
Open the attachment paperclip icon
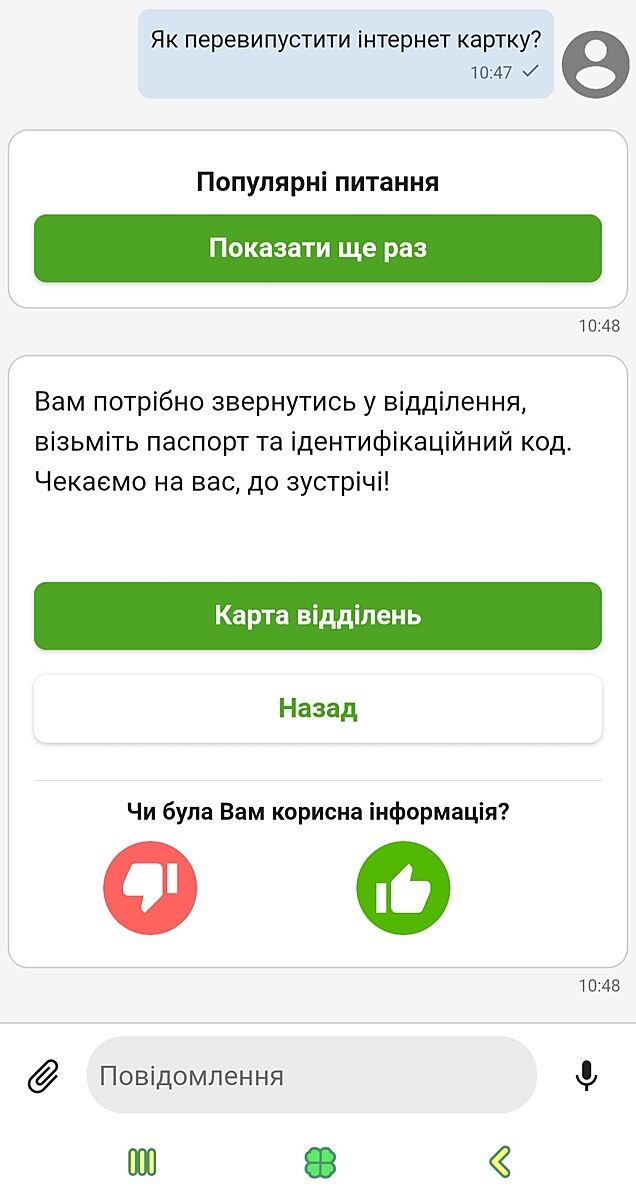pos(42,1076)
